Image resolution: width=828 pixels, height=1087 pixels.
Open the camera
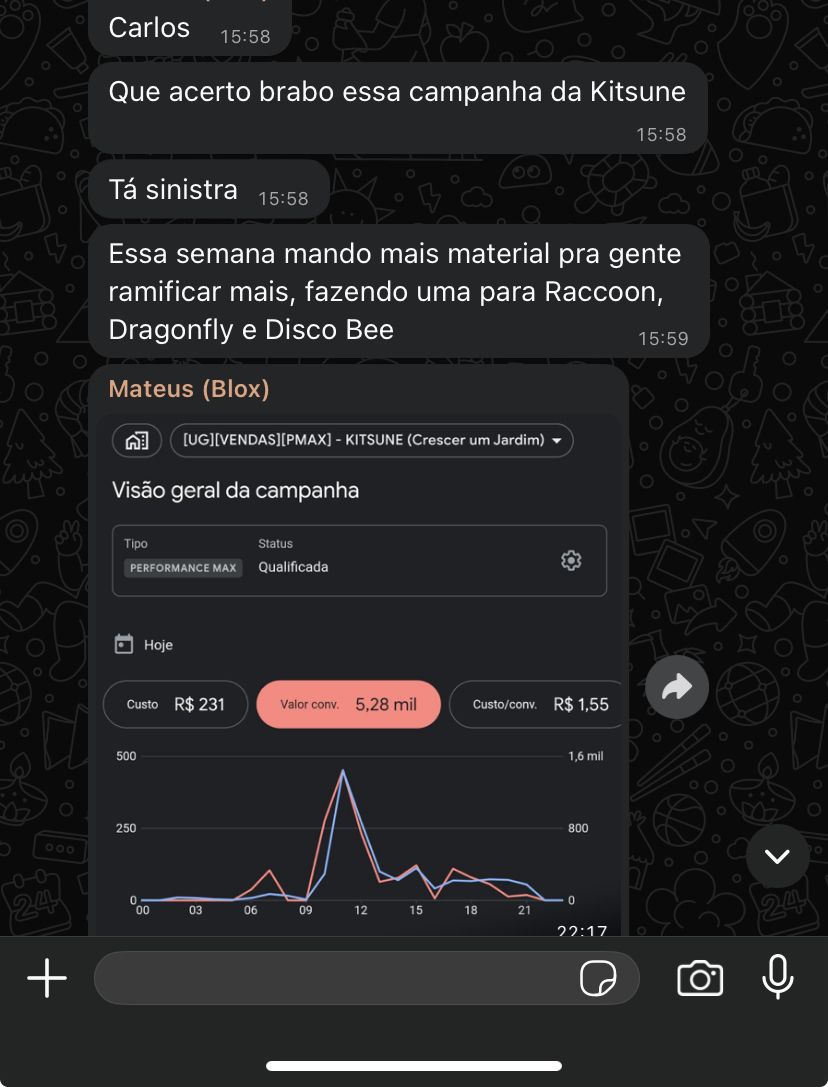click(700, 978)
